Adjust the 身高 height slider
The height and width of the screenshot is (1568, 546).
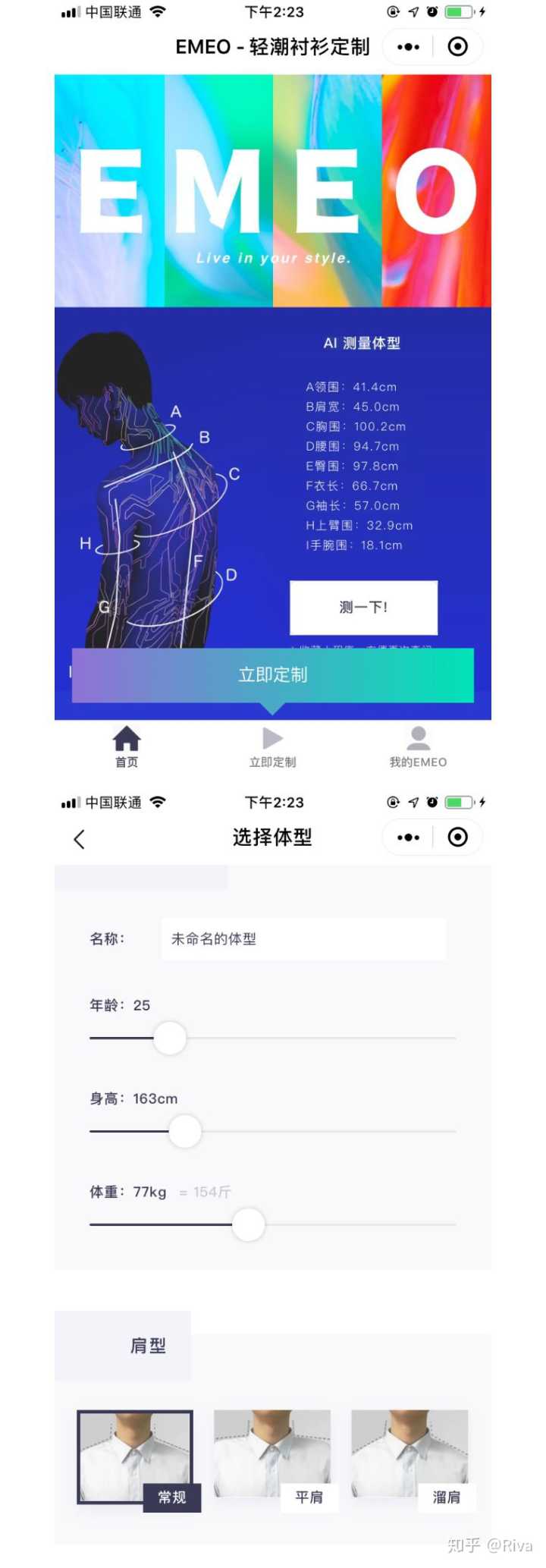coord(185,1131)
